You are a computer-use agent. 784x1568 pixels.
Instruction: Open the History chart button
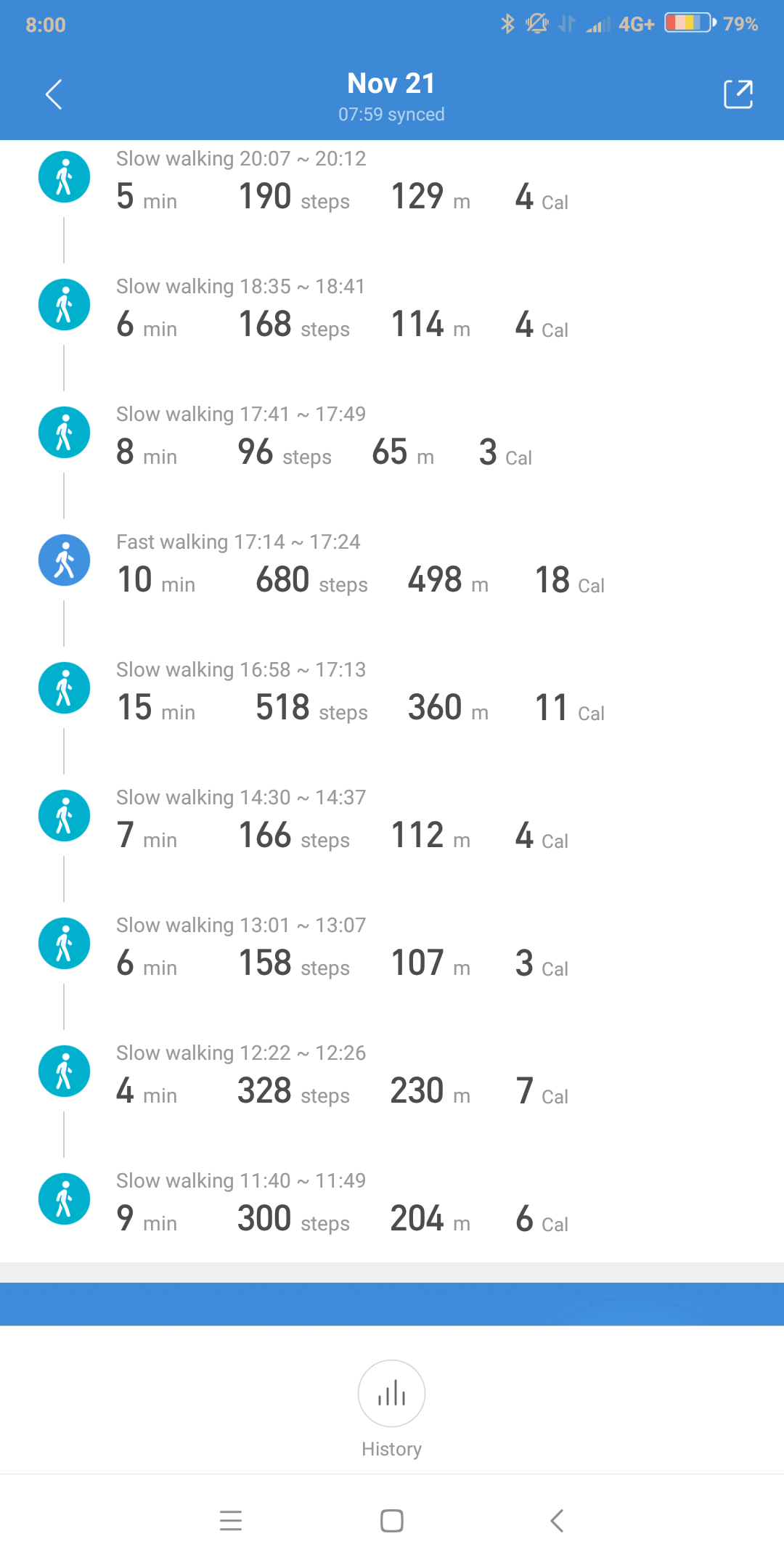[391, 1394]
